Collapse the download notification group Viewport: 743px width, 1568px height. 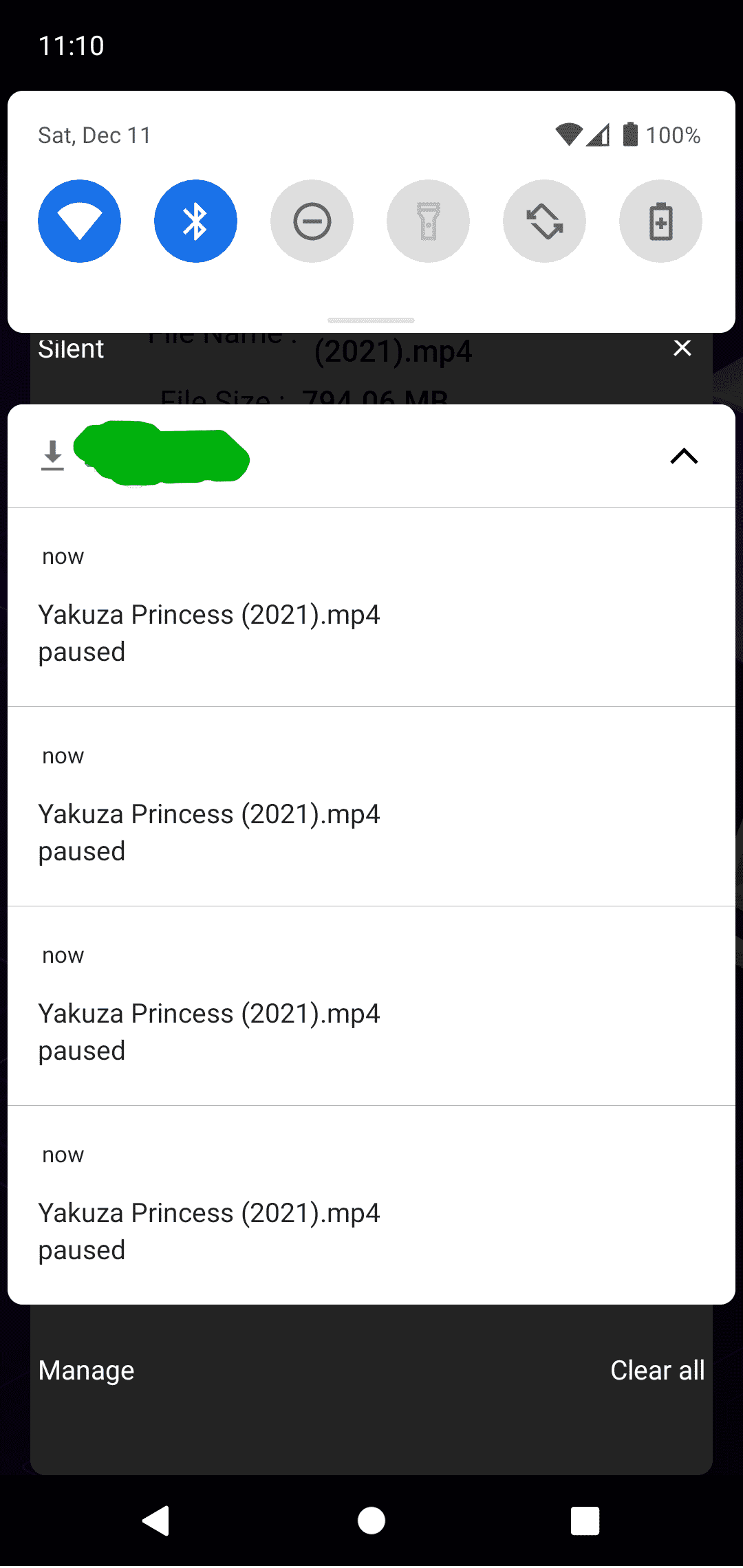click(x=684, y=457)
